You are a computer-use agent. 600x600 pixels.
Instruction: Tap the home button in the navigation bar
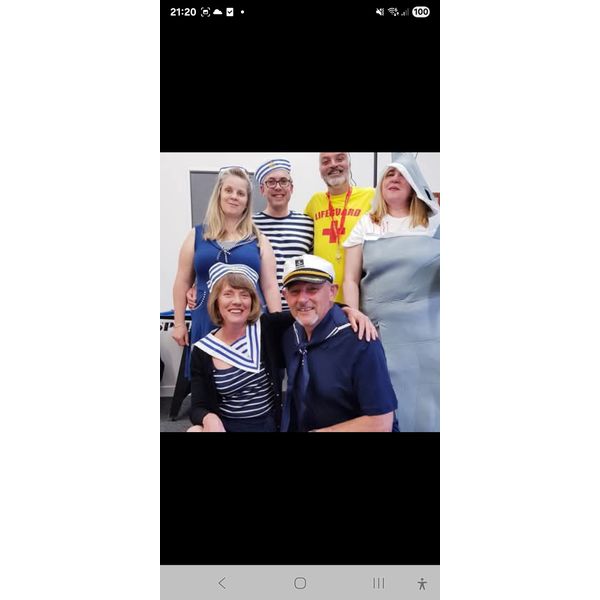tap(300, 583)
